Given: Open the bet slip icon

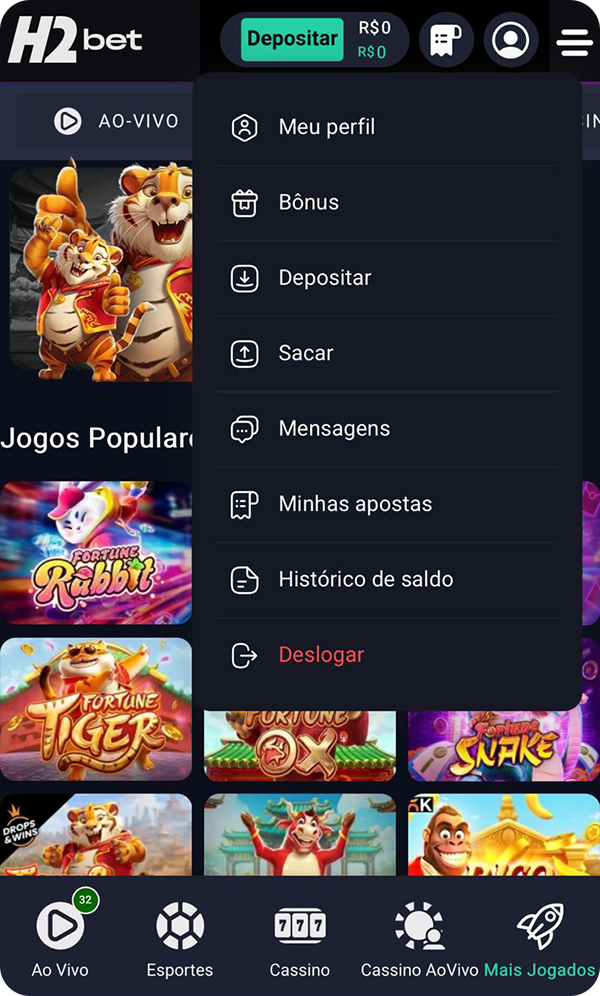Looking at the screenshot, I should pyautogui.click(x=446, y=40).
